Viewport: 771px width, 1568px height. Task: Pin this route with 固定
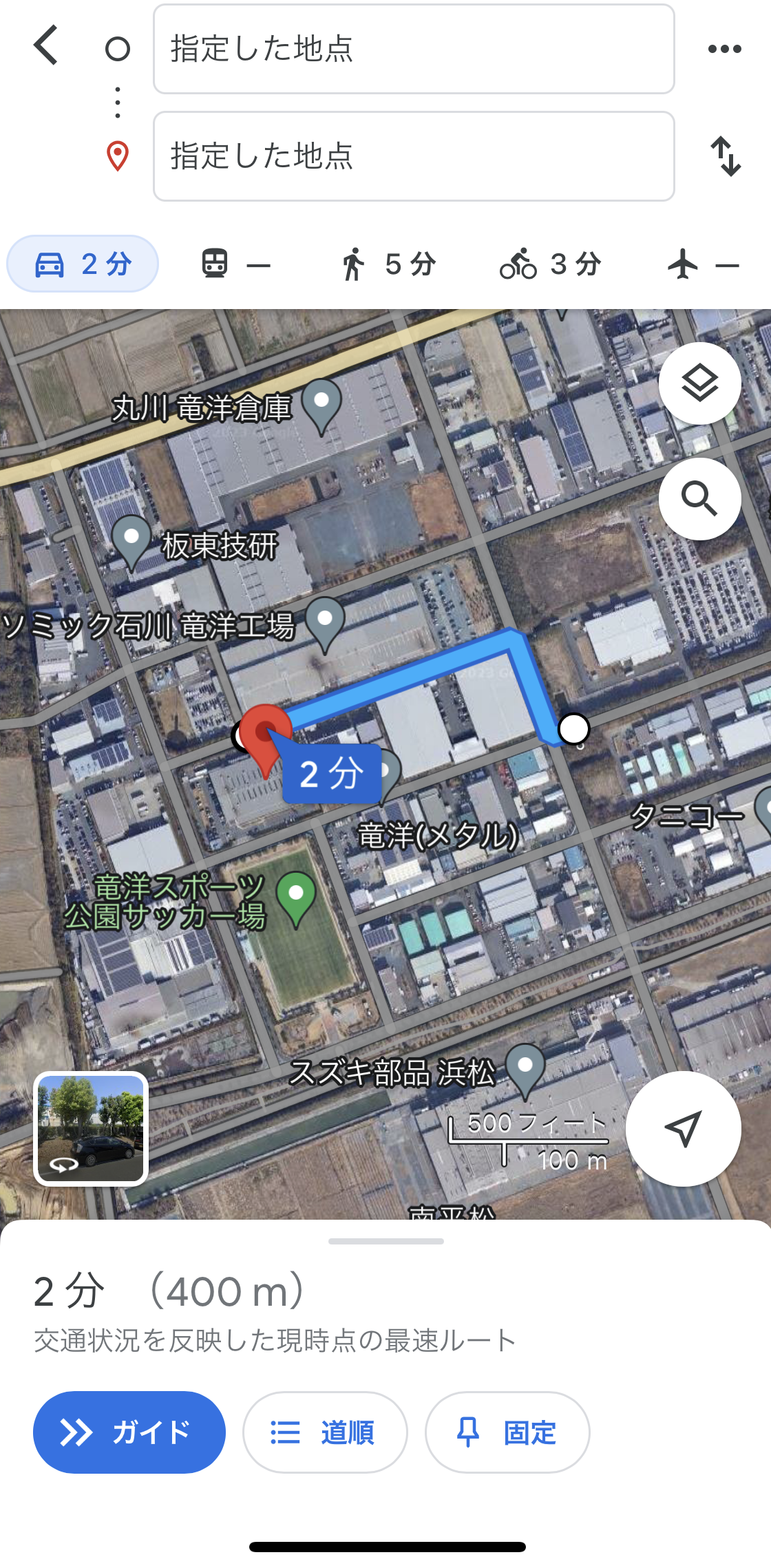[507, 1432]
